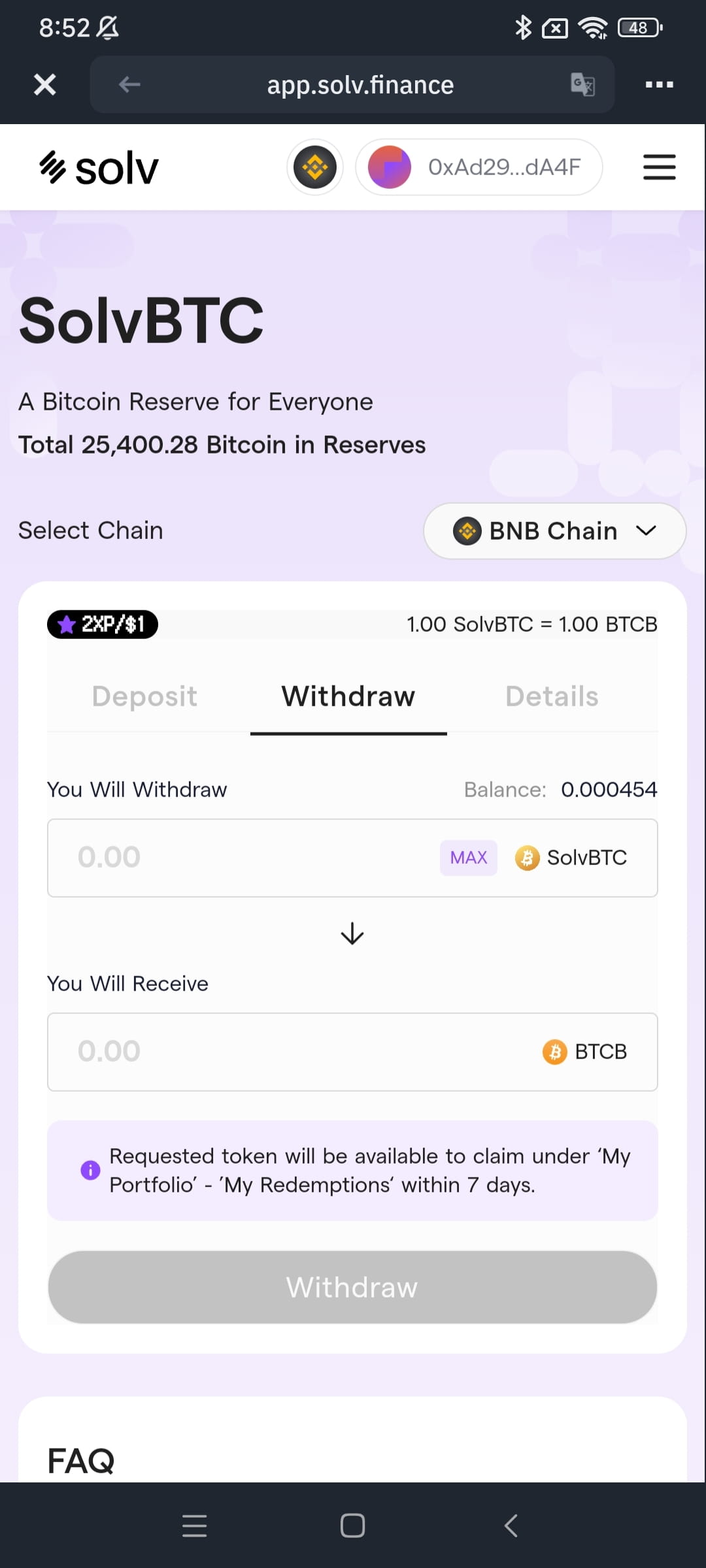The height and width of the screenshot is (1568, 706).
Task: Select the Withdraw tab
Action: coord(348,696)
